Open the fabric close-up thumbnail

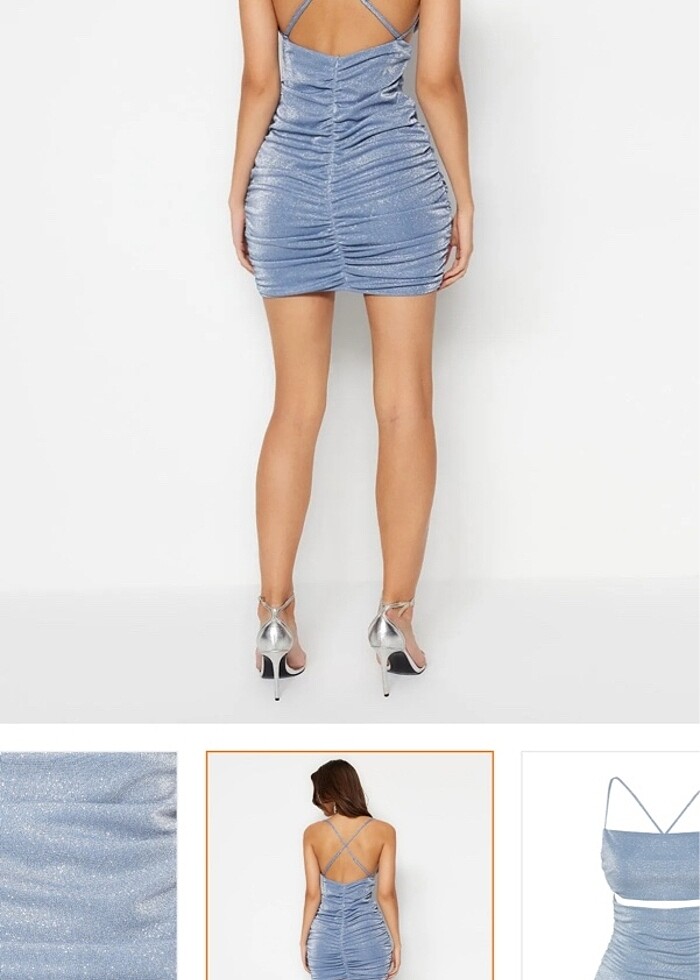(88, 865)
